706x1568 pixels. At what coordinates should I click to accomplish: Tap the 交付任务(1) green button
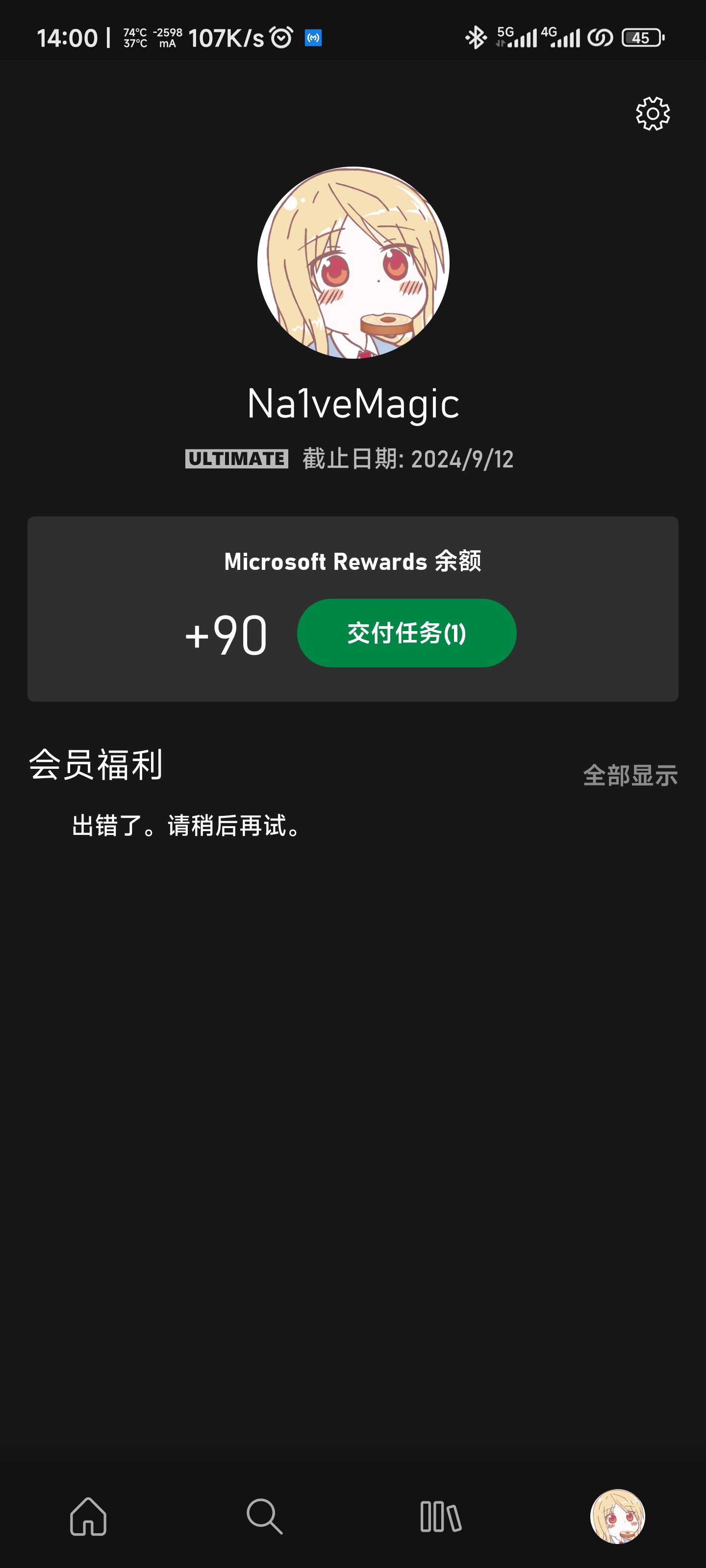(406, 633)
